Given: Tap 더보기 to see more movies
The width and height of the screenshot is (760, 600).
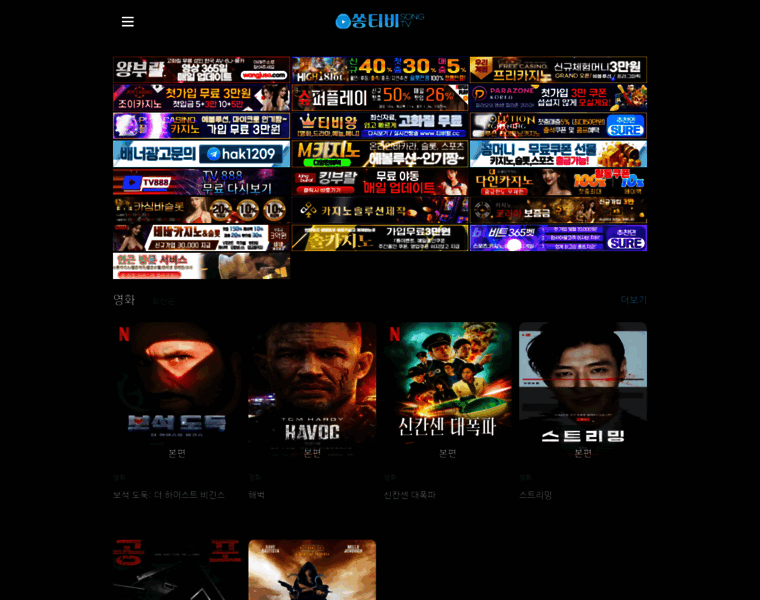Looking at the screenshot, I should click(633, 300).
